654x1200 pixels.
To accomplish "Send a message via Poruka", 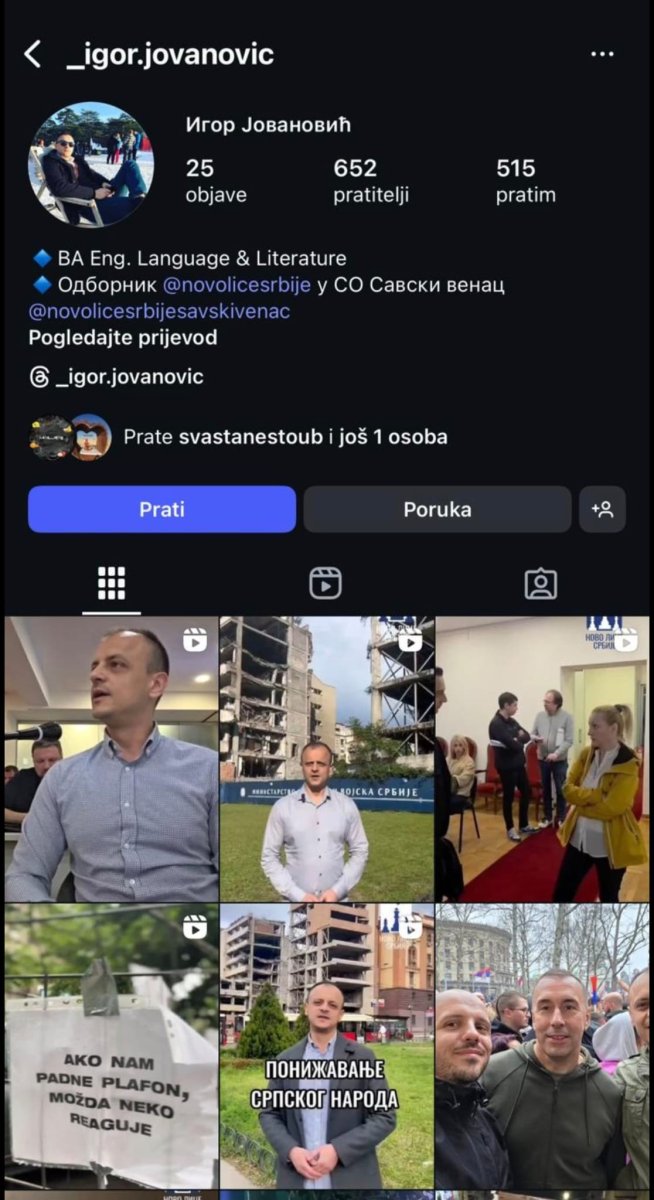I will 437,509.
